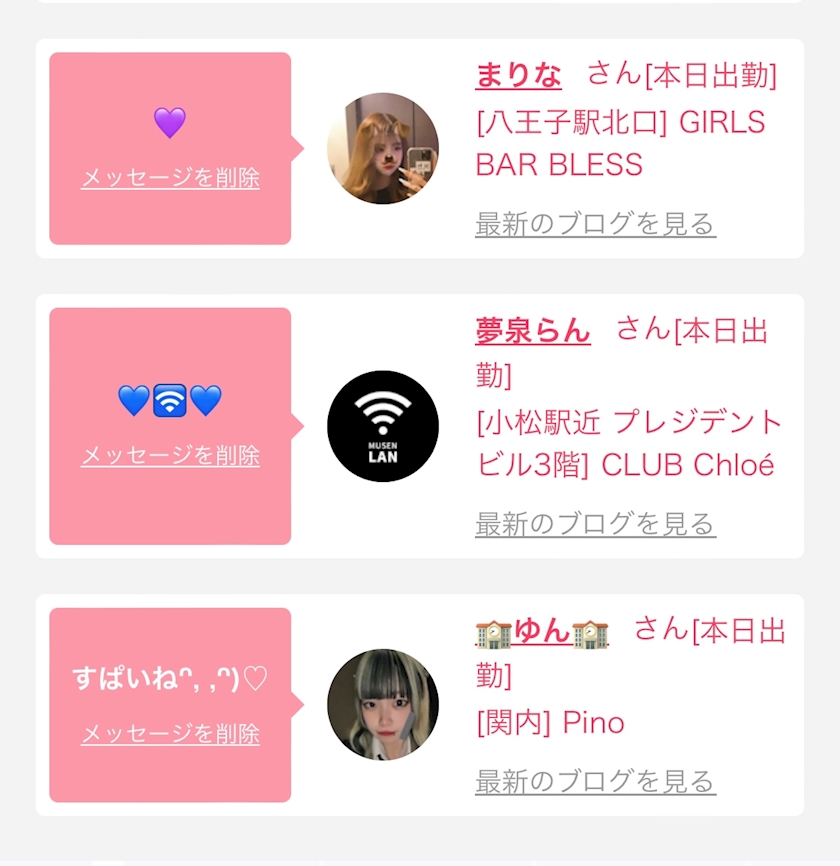Delete the purple heart message to まりな
Viewport: 840px width, 866px height.
coord(170,178)
